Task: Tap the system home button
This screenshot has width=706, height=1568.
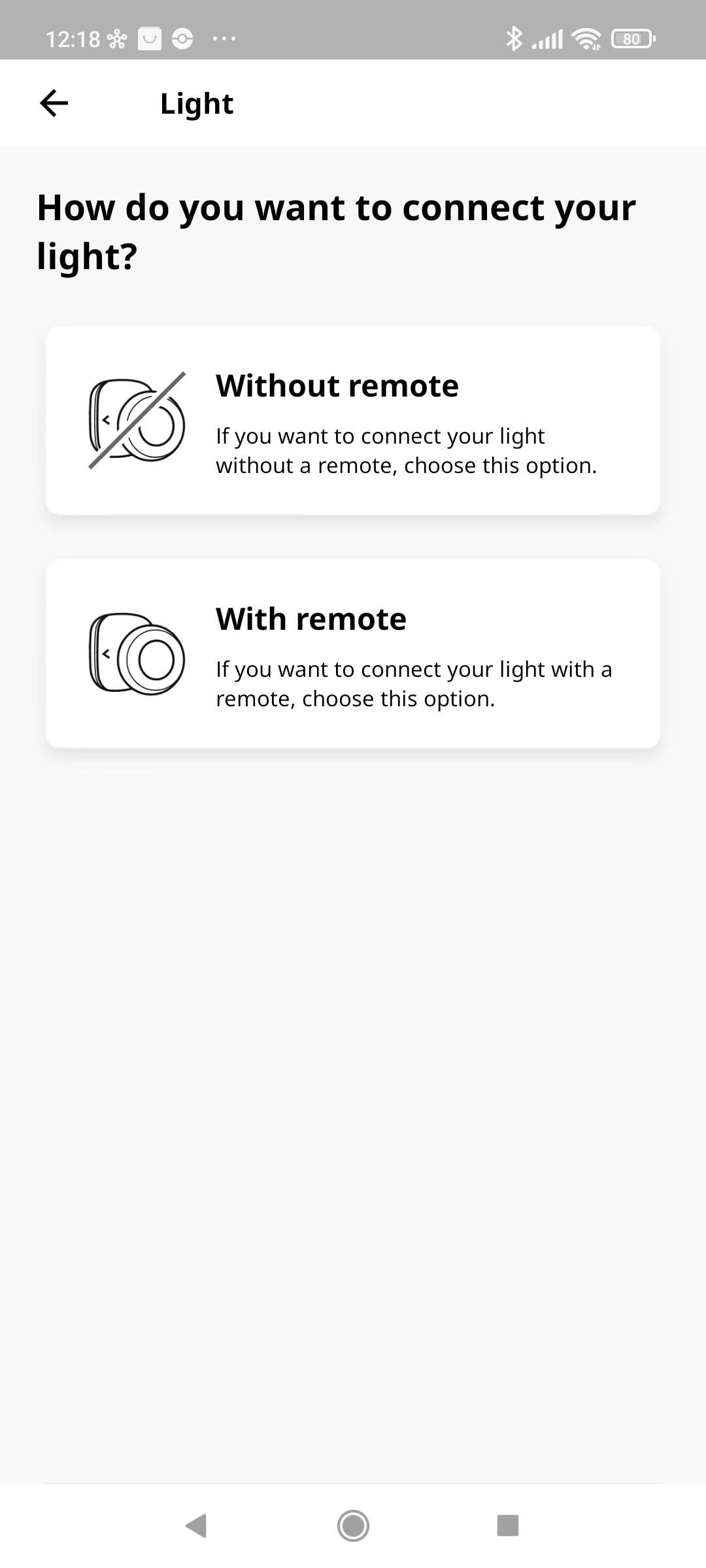Action: (353, 1526)
